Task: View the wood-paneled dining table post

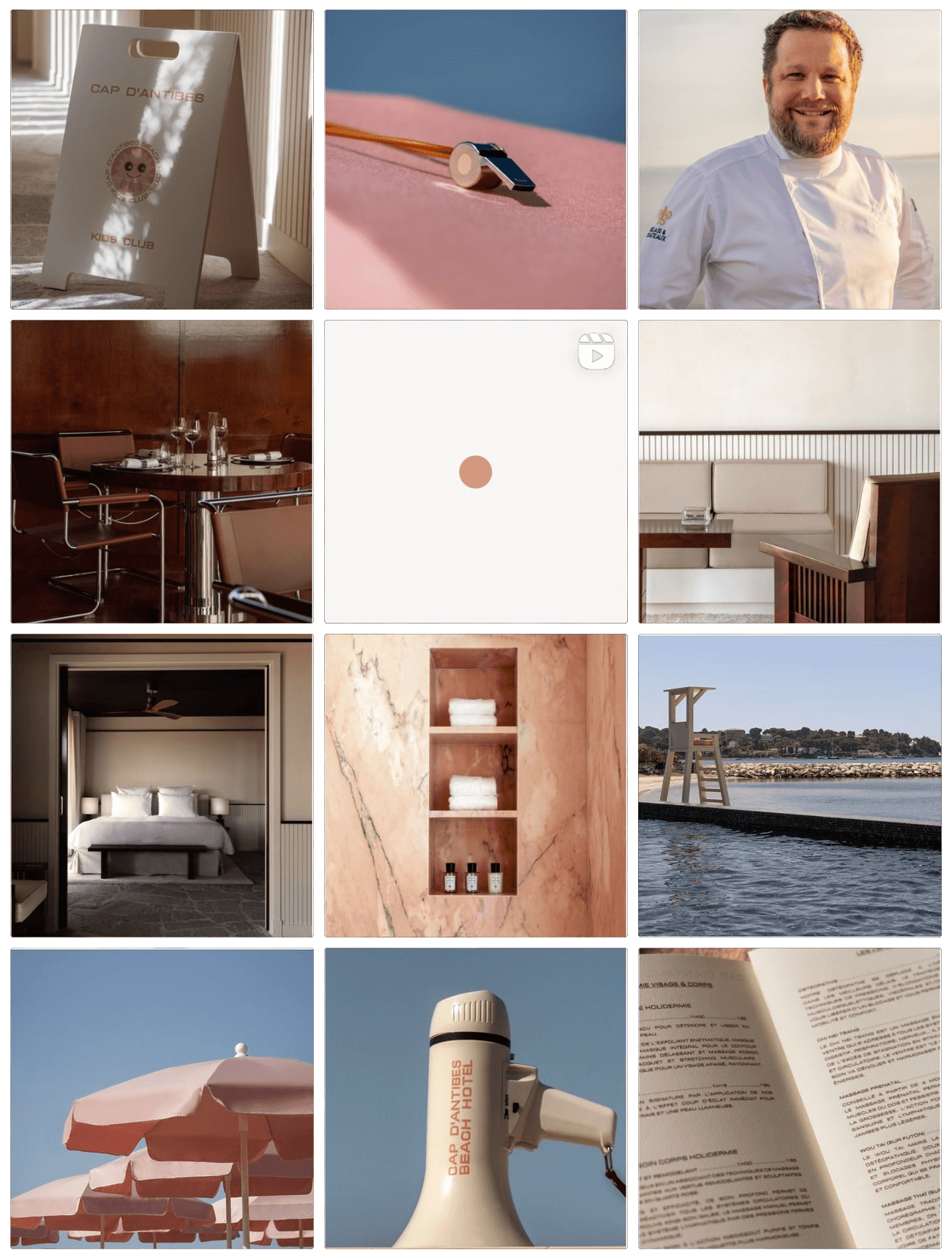Action: click(x=162, y=471)
